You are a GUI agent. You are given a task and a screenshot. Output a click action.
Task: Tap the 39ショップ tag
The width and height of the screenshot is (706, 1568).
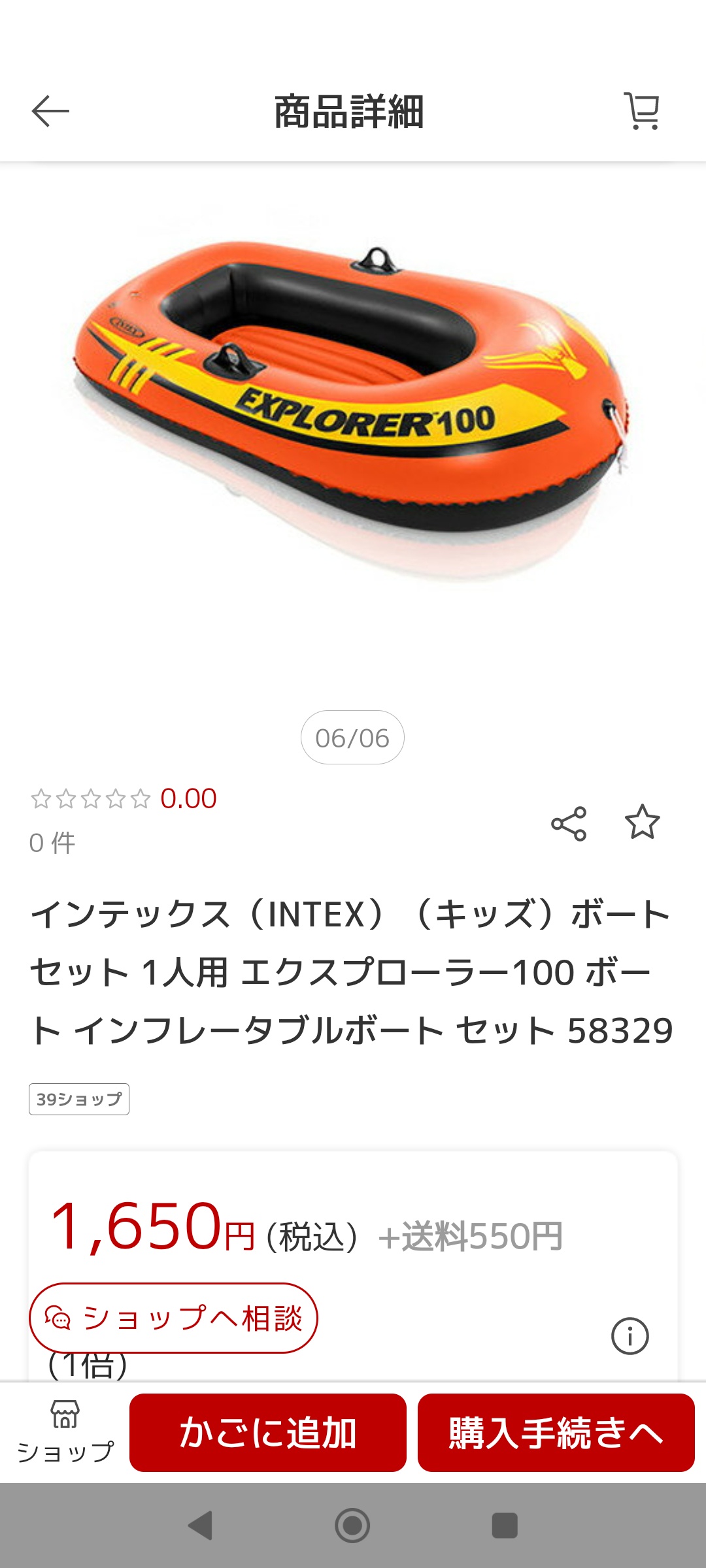79,1099
